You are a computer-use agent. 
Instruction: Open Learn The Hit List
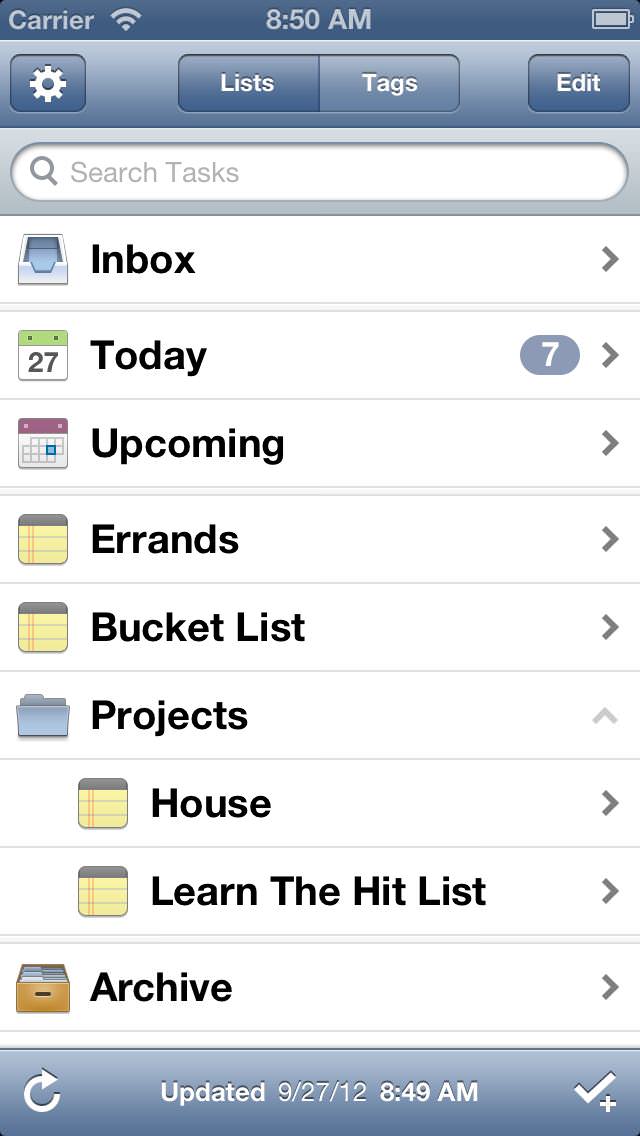[320, 892]
